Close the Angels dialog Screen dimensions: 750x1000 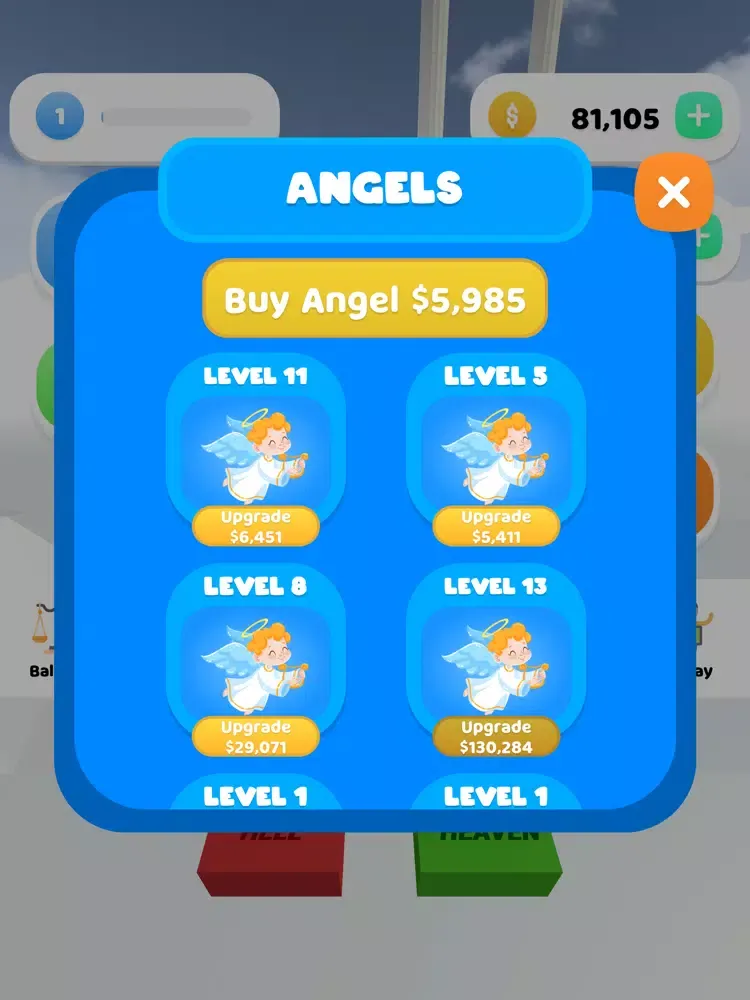(674, 192)
